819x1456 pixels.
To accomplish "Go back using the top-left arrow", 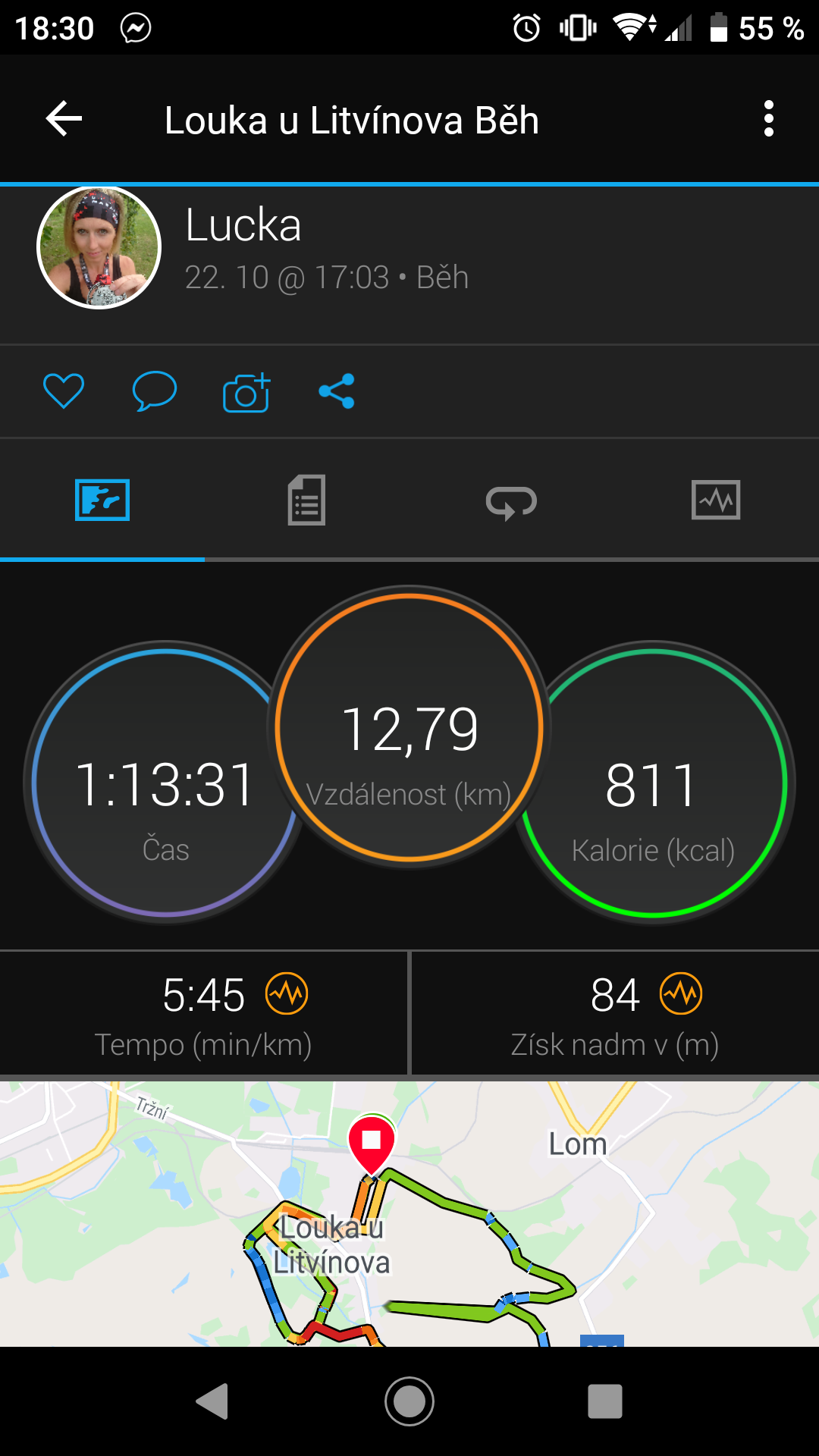I will click(x=64, y=119).
